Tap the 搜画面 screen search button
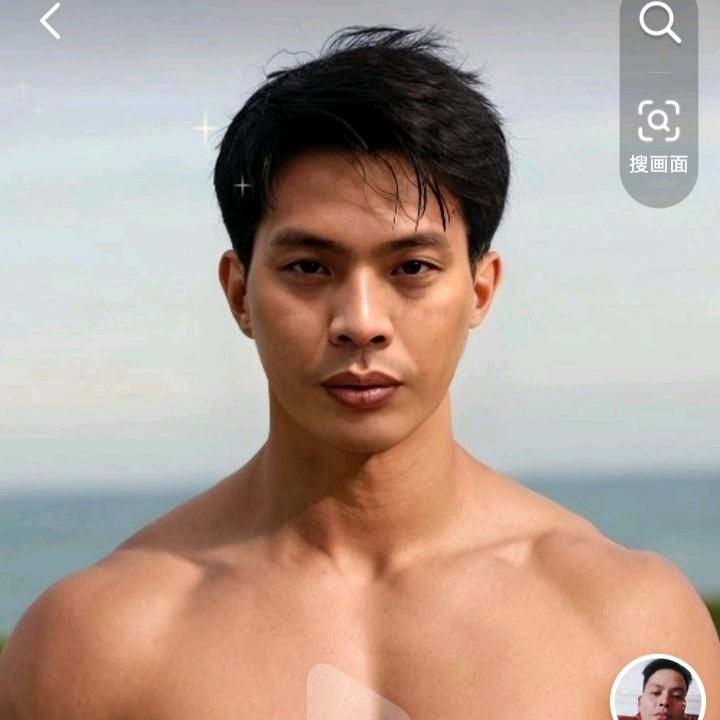720x720 pixels. (x=659, y=137)
